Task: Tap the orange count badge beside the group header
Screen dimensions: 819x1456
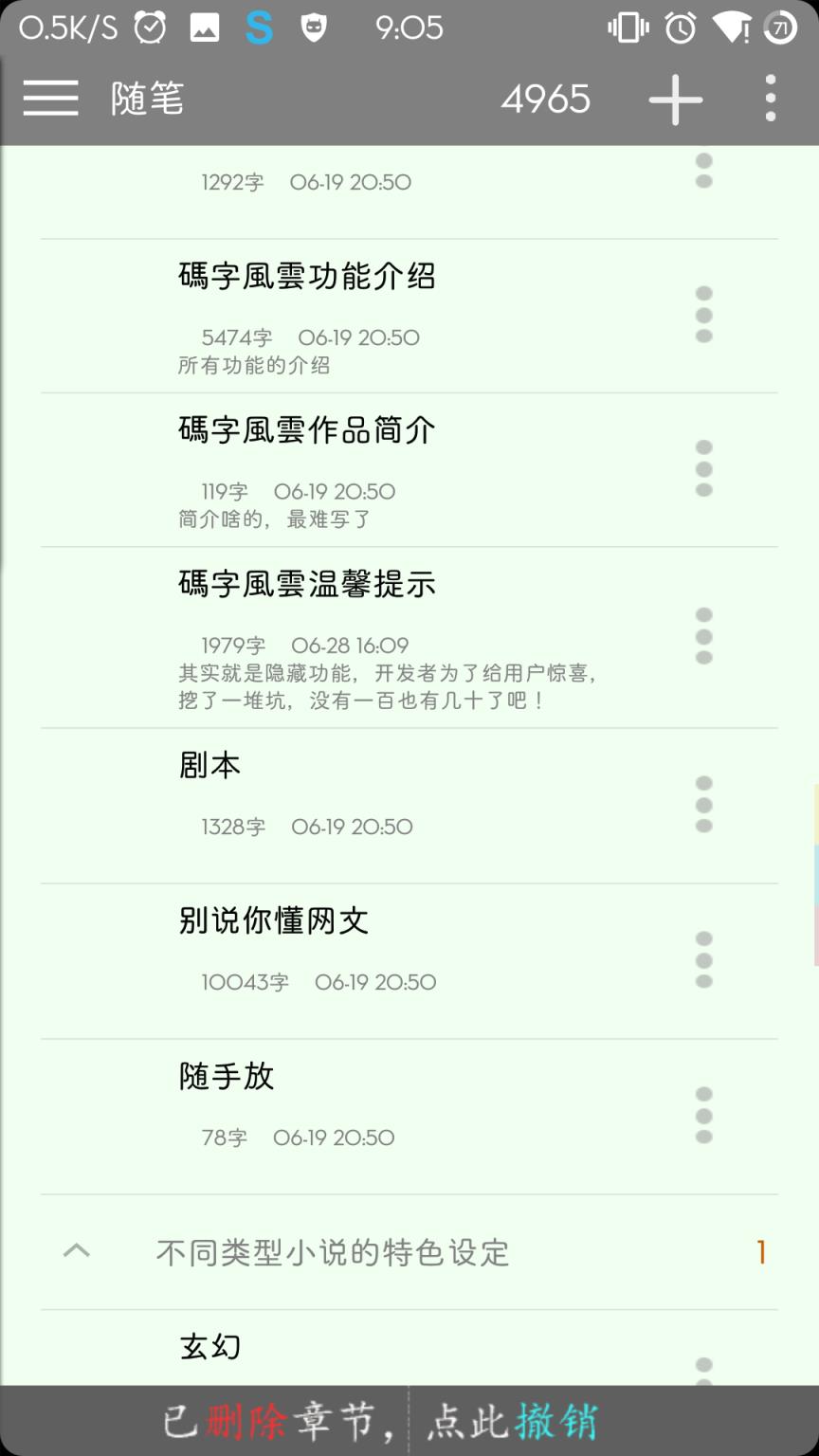Action: [761, 1251]
